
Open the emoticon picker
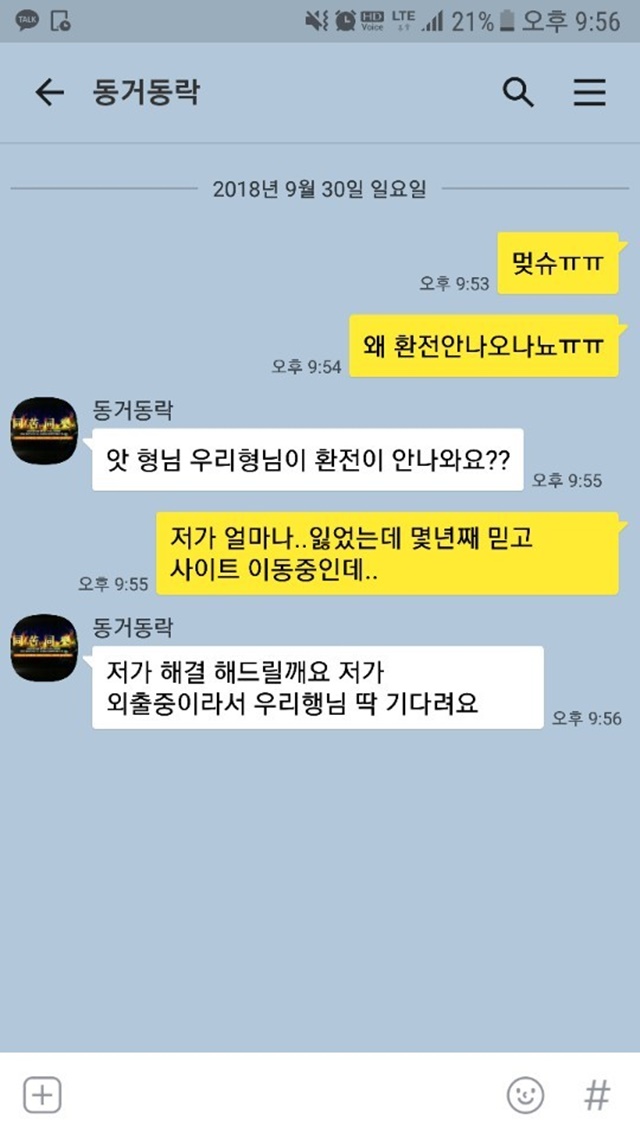[525, 1094]
